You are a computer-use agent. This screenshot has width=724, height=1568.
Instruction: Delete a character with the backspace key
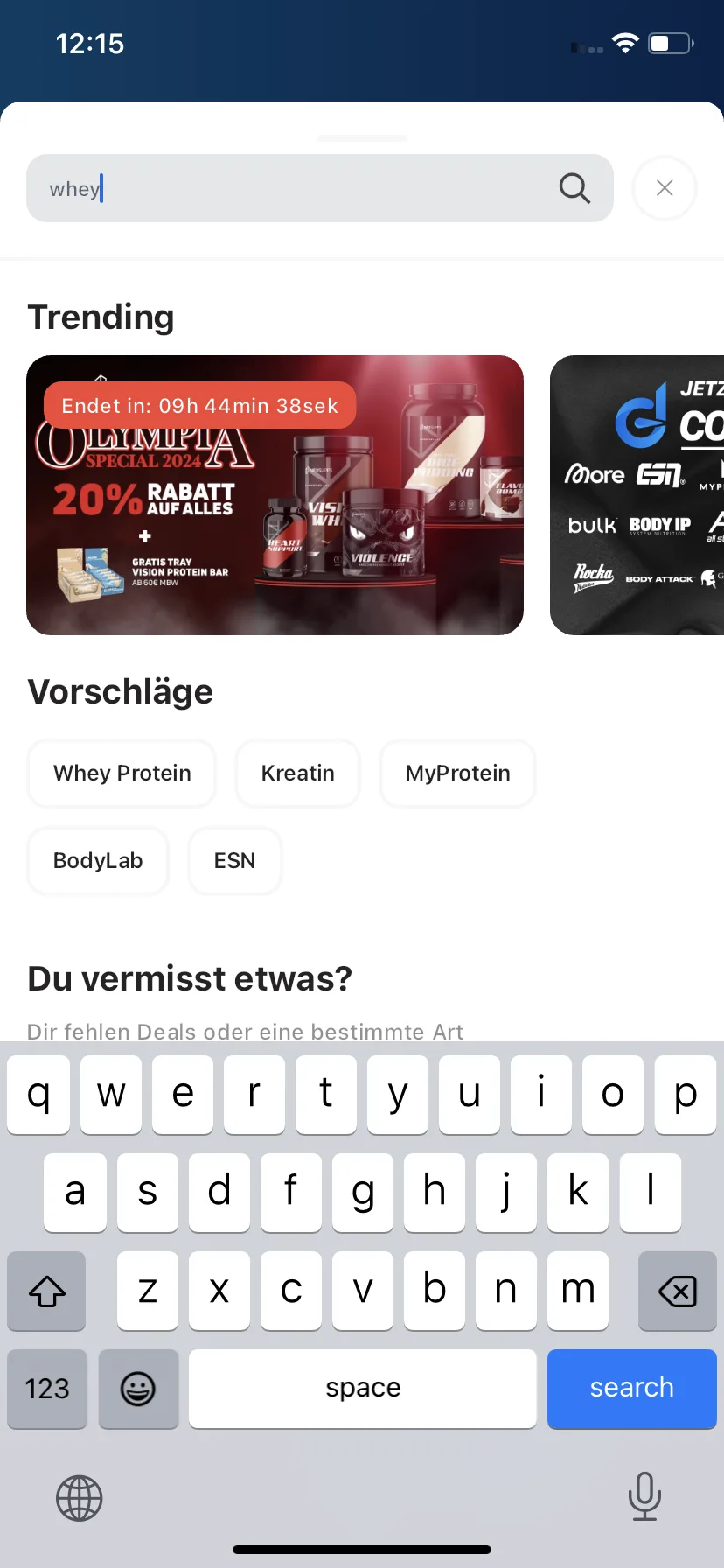(x=677, y=1291)
